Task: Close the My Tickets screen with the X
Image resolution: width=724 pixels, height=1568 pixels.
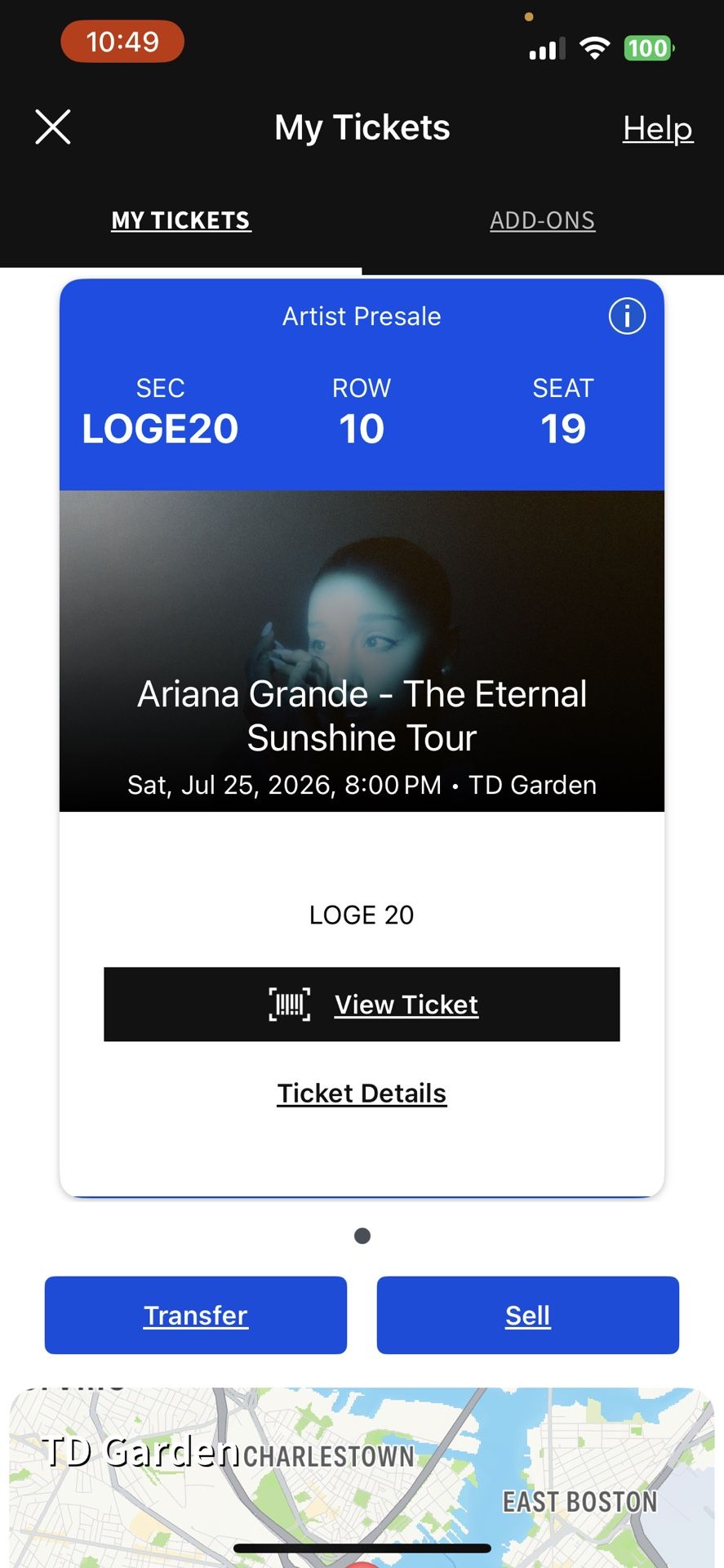Action: point(52,127)
